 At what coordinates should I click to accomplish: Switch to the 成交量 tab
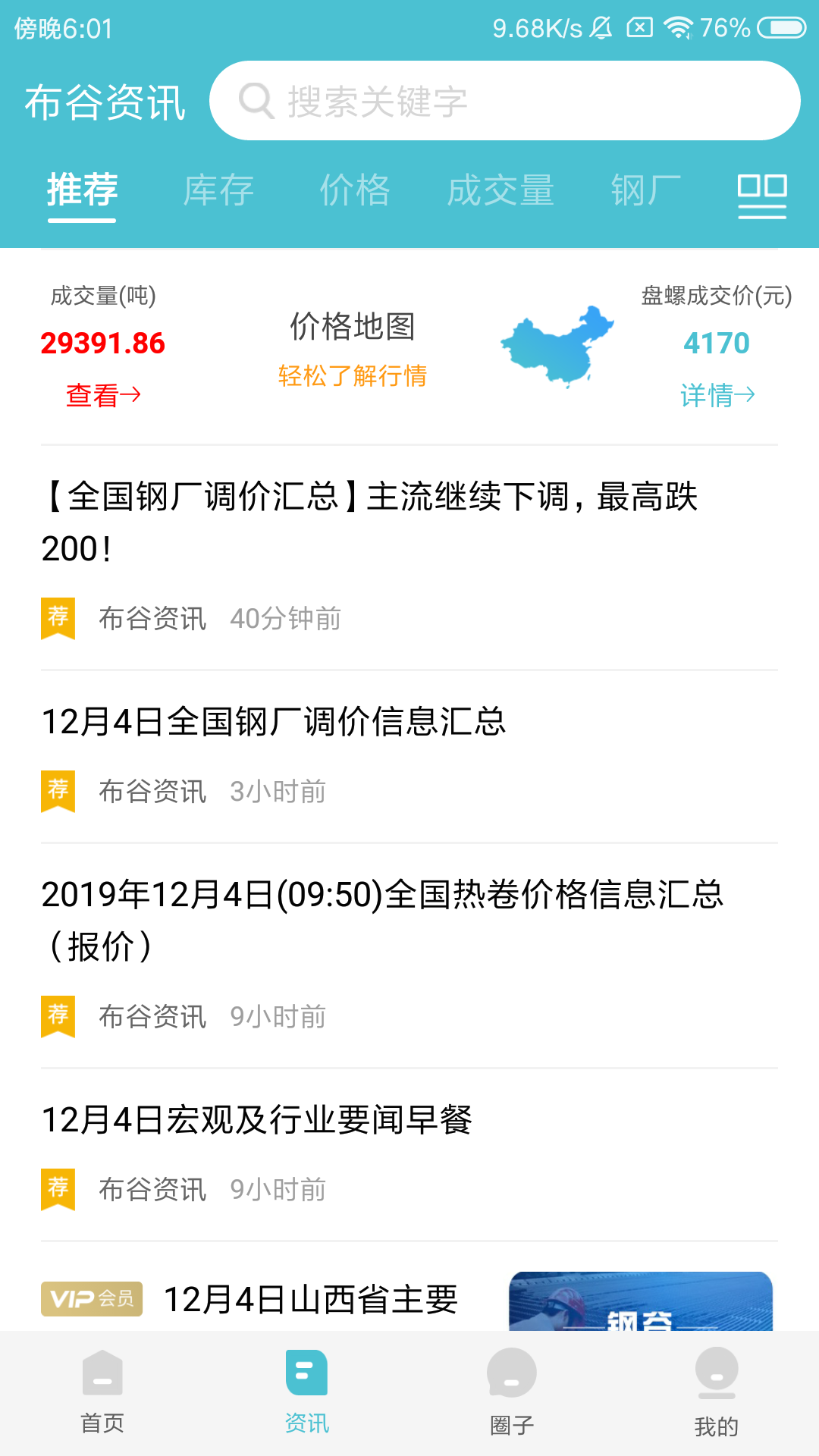click(500, 190)
